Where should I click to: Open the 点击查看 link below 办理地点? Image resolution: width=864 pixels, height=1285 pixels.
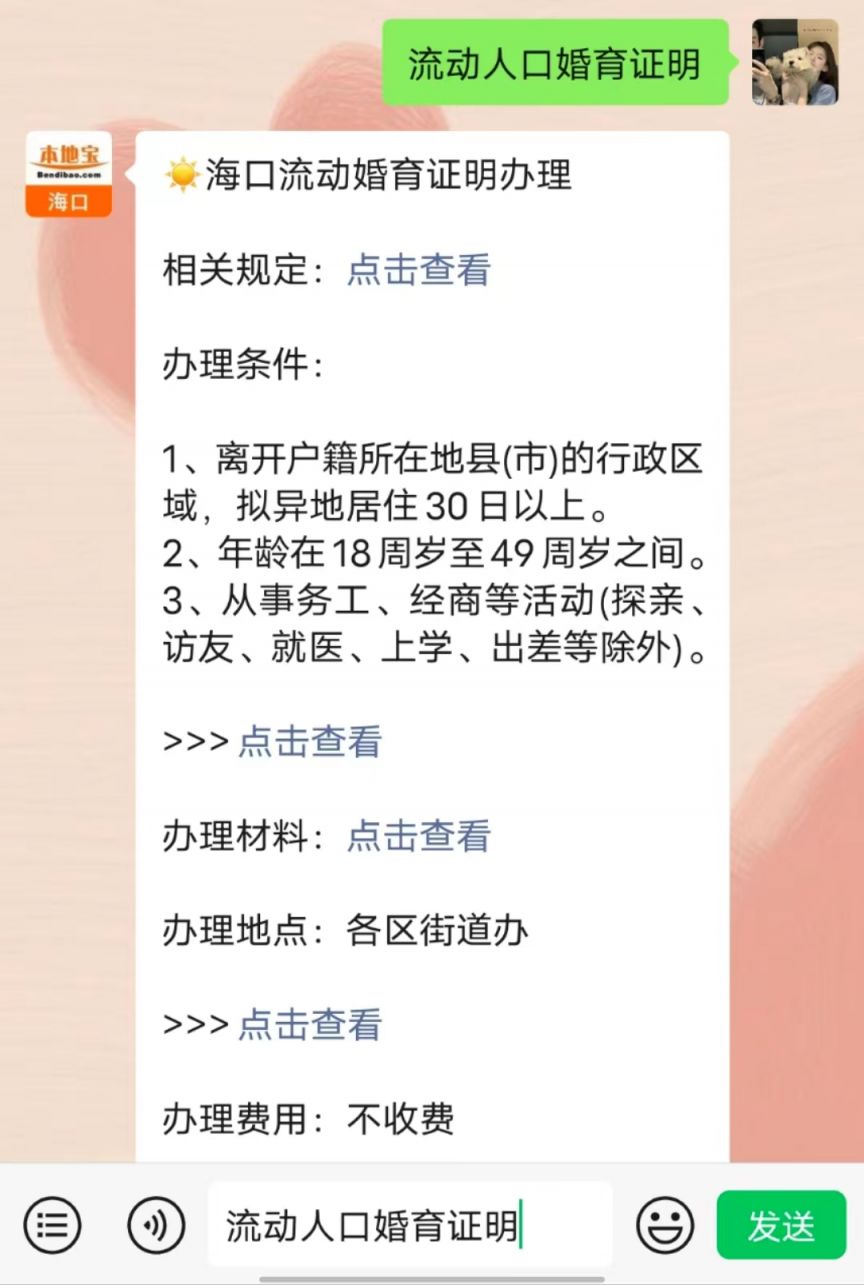(x=310, y=1025)
